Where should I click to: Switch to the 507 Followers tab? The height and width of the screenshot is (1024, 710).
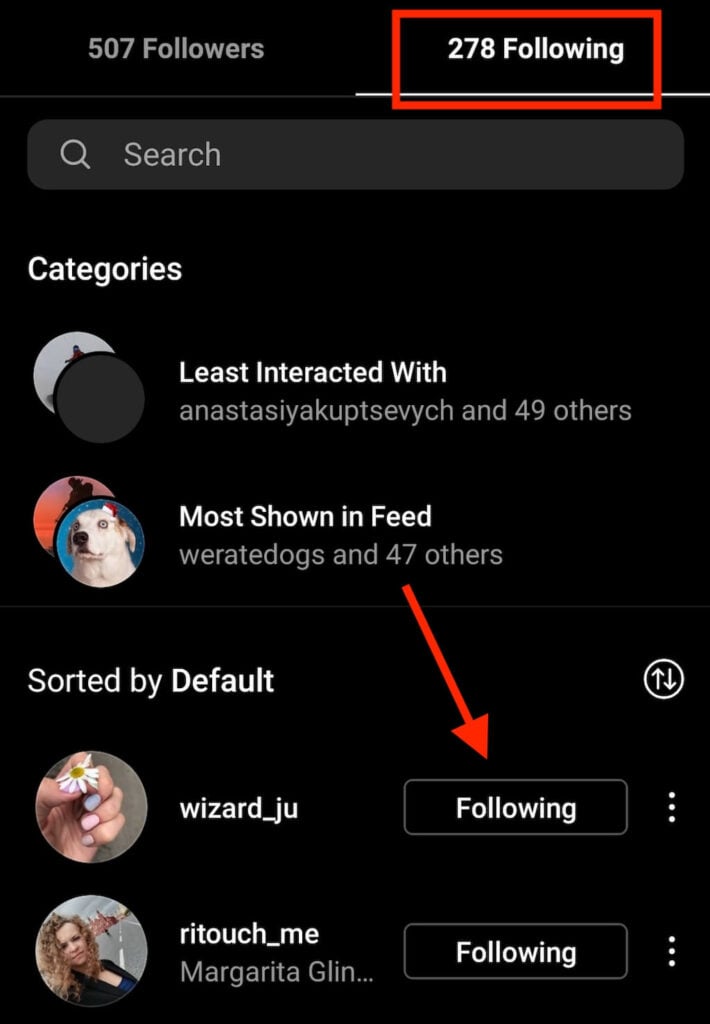point(176,49)
